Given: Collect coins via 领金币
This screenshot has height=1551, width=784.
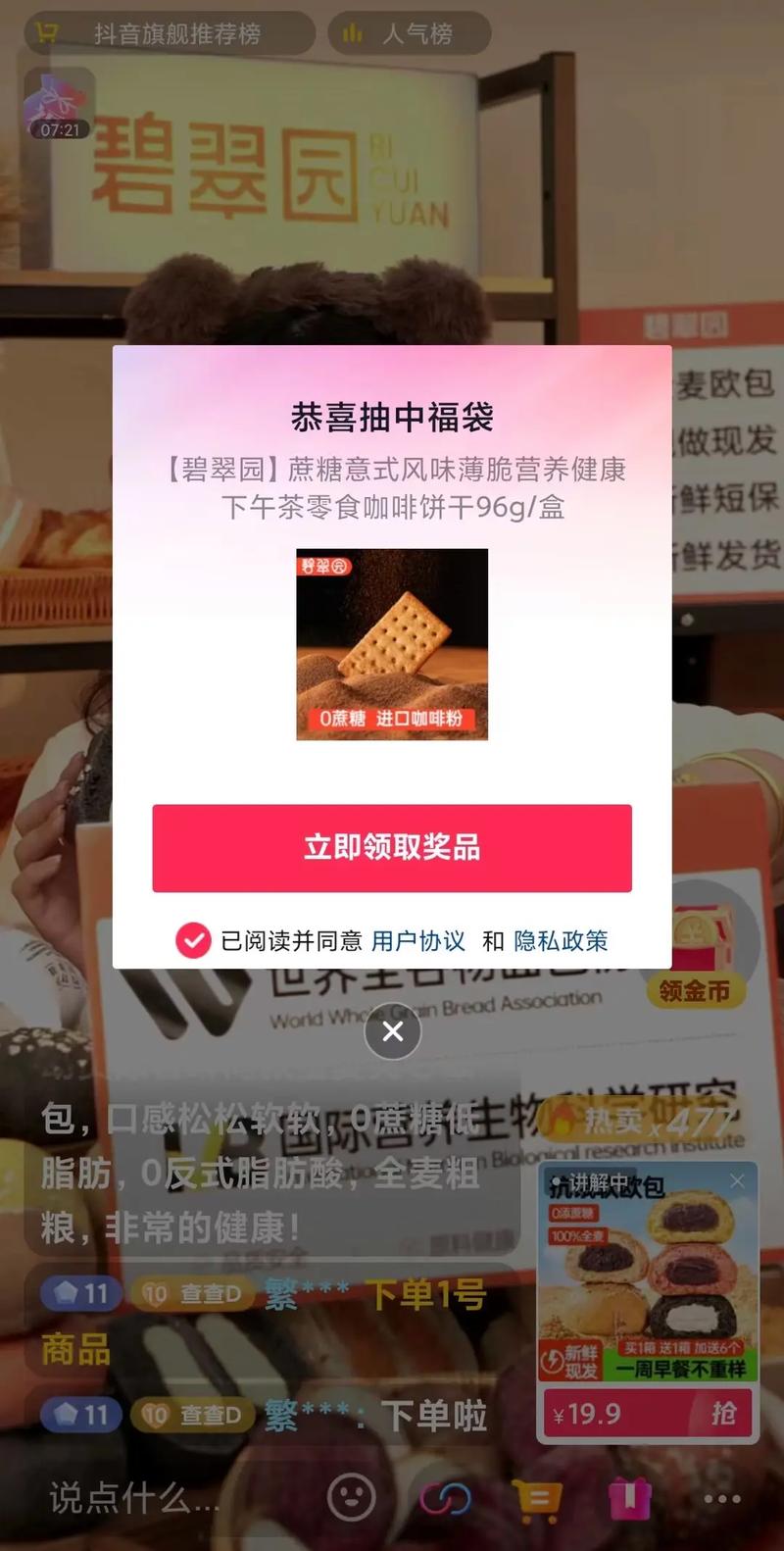Looking at the screenshot, I should (x=694, y=991).
